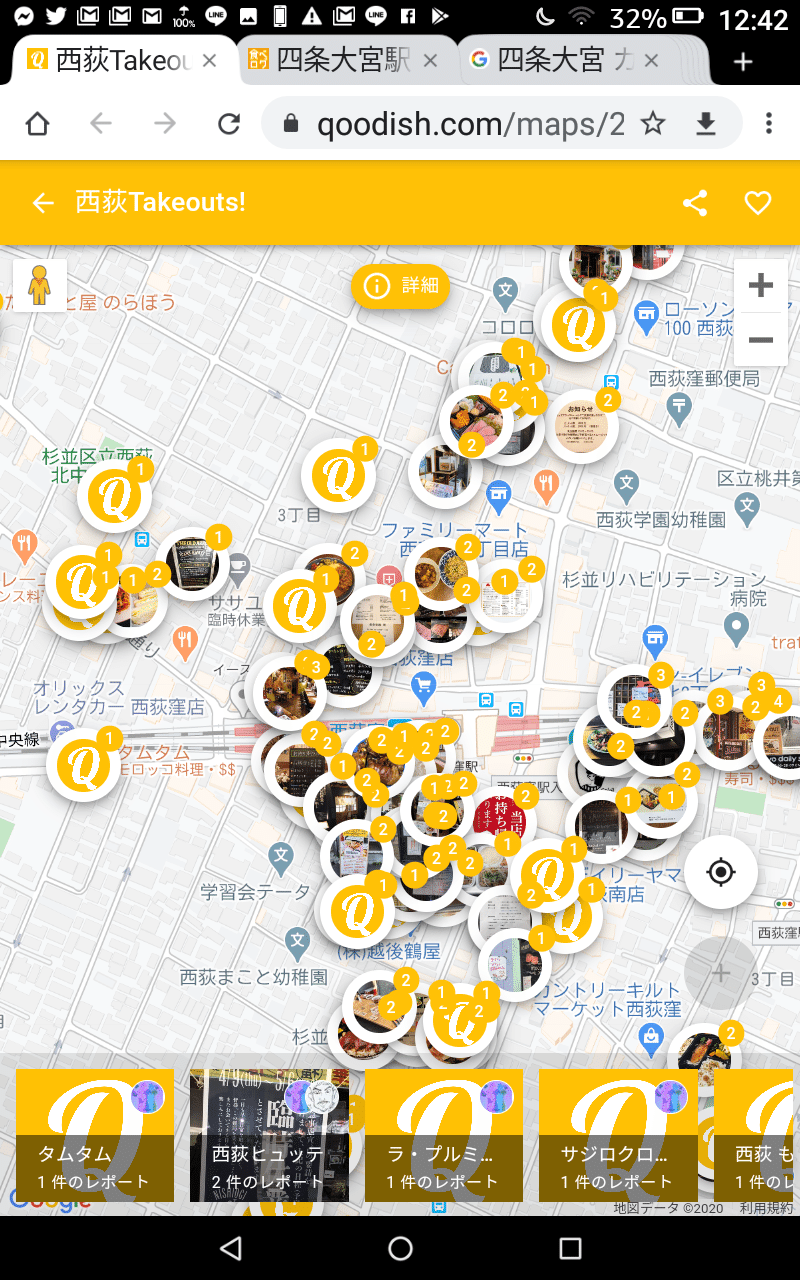Zoom in using the plus map control
This screenshot has width=800, height=1280.
760,287
